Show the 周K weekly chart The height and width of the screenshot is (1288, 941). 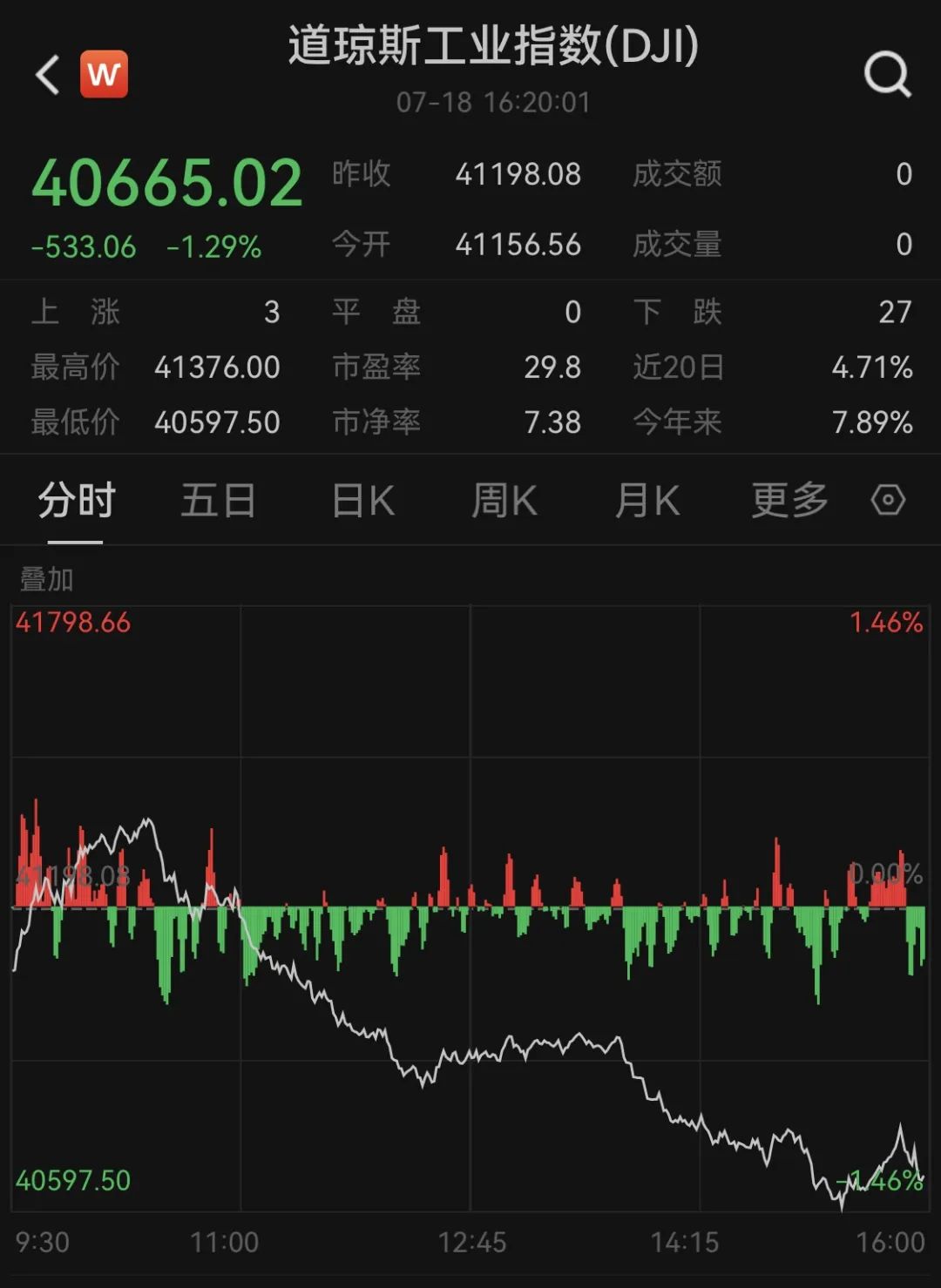pyautogui.click(x=504, y=501)
